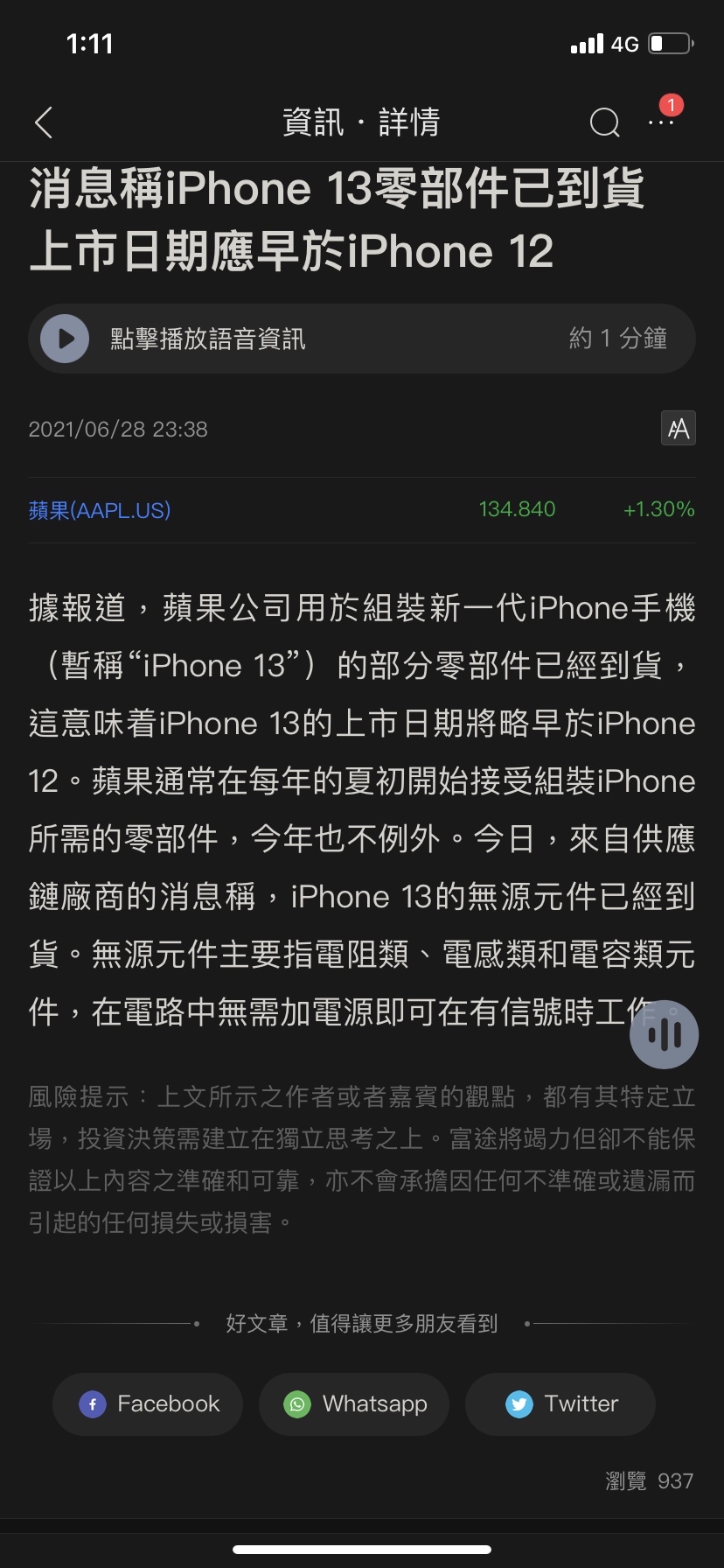Adjust the article font size
The width and height of the screenshot is (724, 1568).
(678, 429)
